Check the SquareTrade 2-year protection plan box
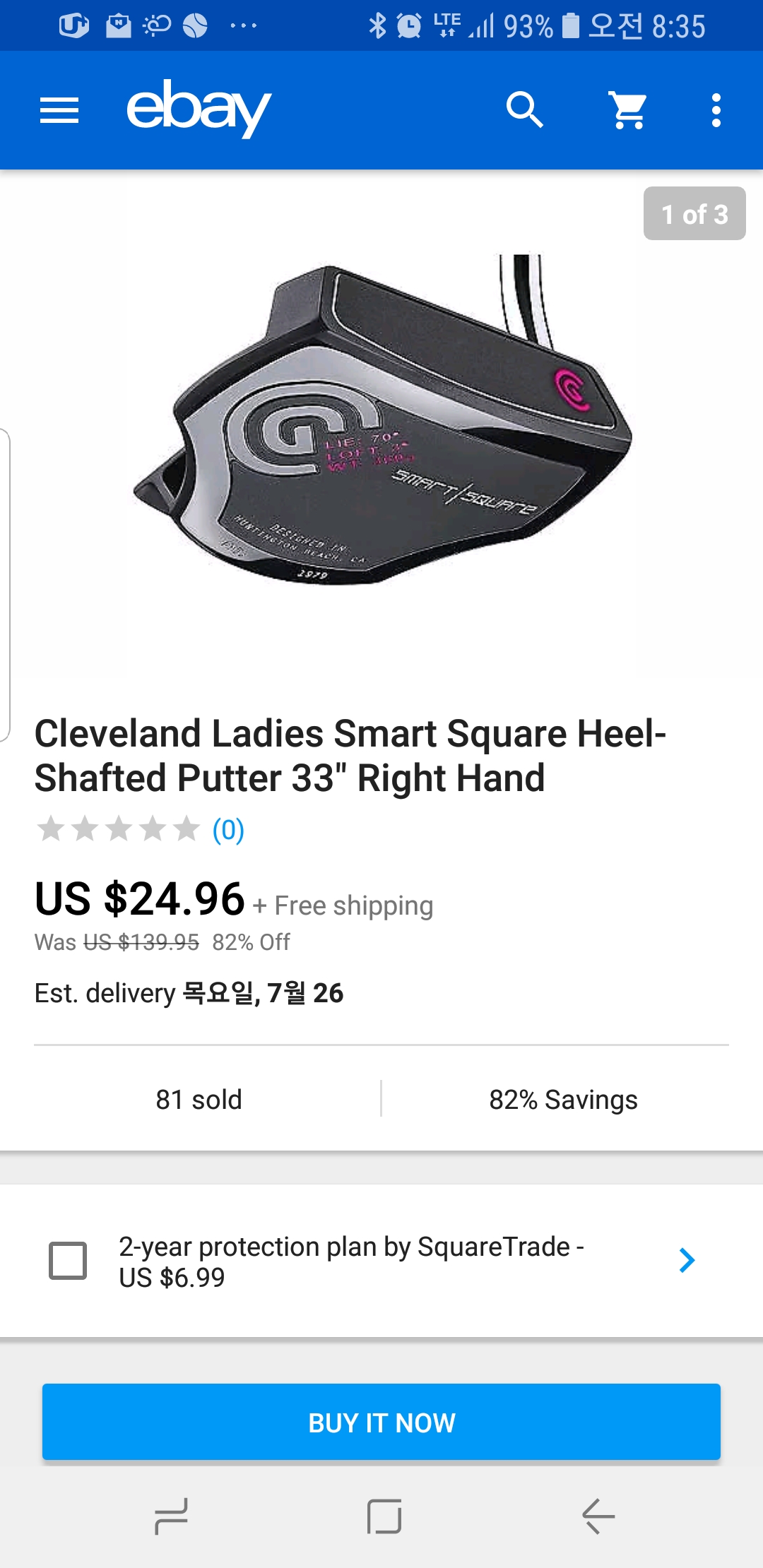763x1568 pixels. coord(68,1261)
